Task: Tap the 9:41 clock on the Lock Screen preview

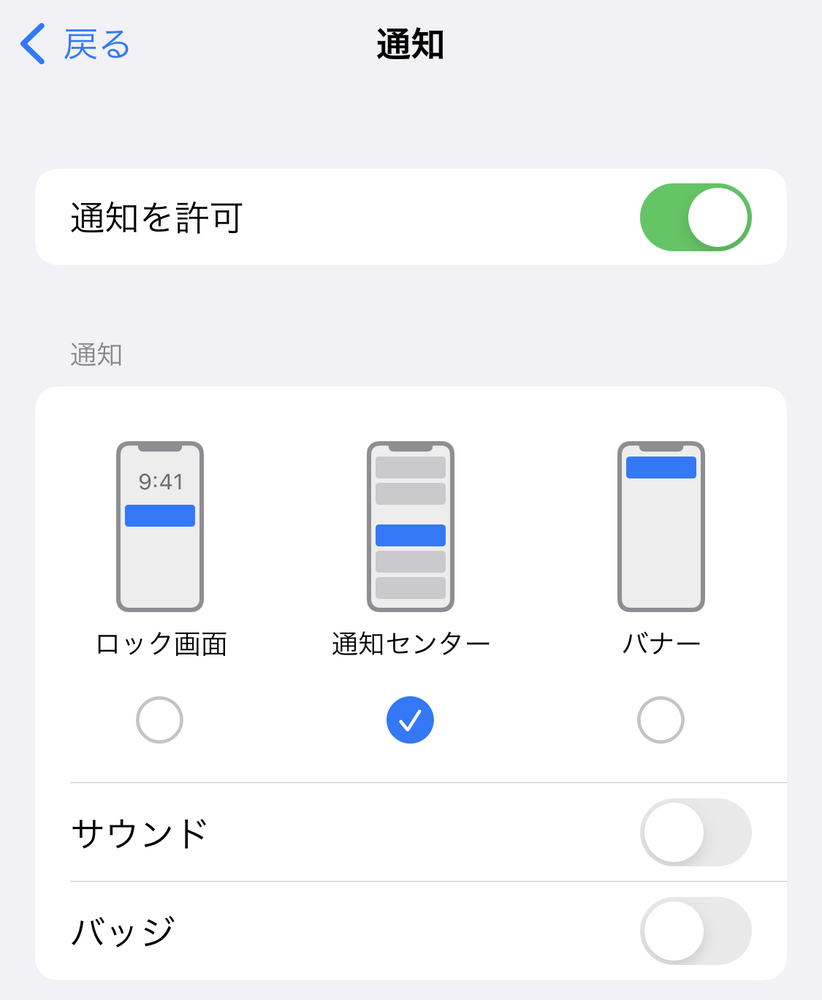Action: coord(159,480)
